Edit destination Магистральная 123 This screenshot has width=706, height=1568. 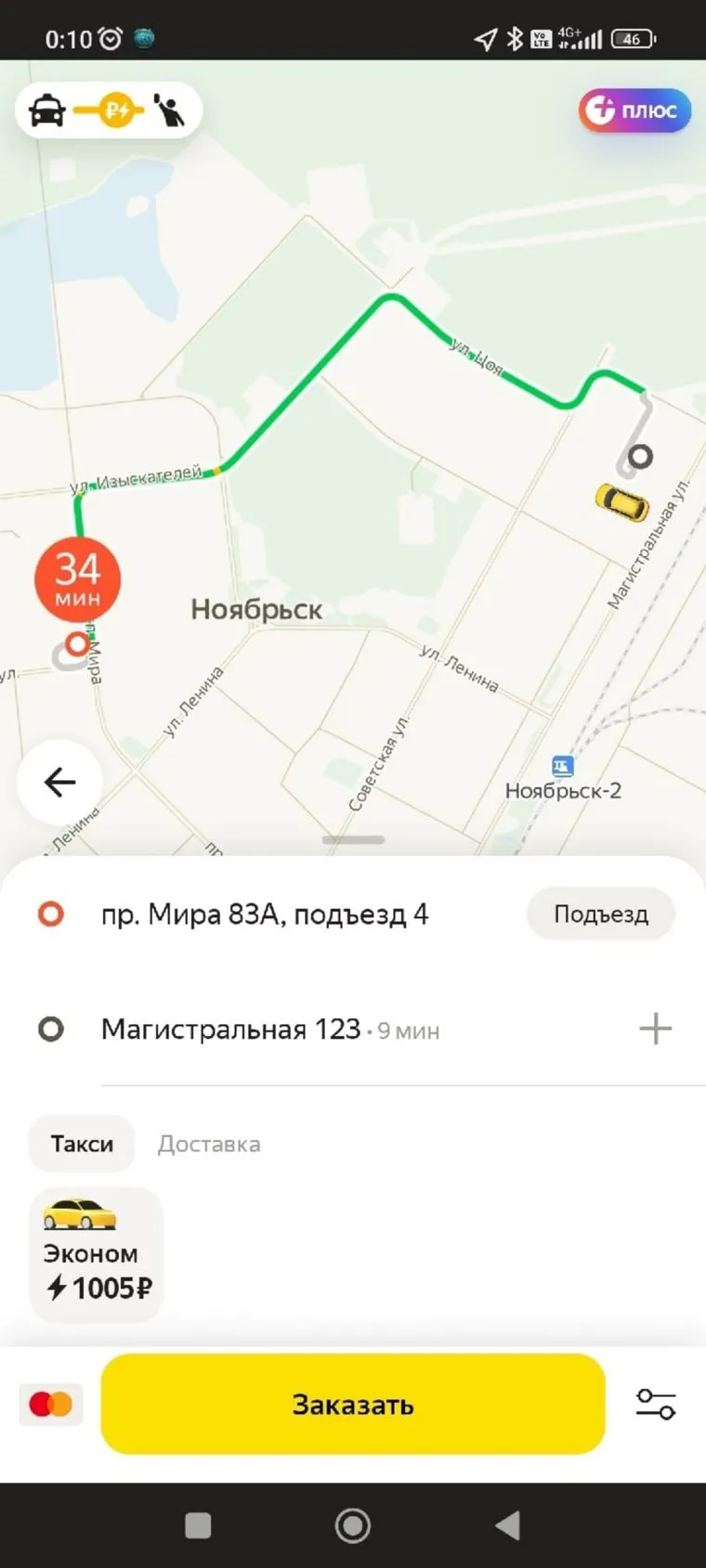[230, 1029]
